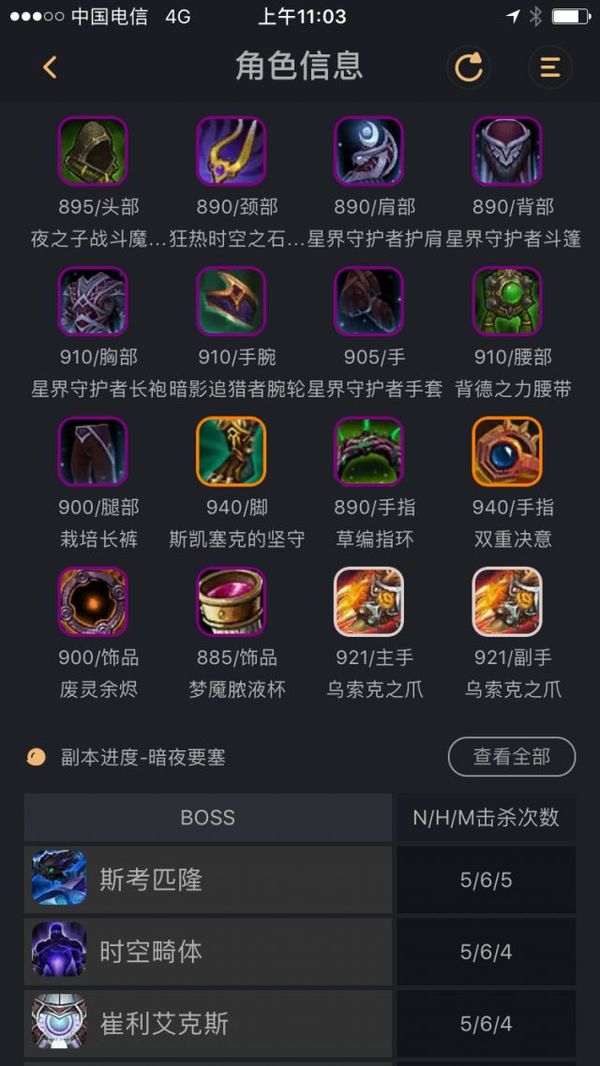Open 星界守护者护肩 shoulder item
Image resolution: width=600 pixels, height=1066 pixels.
(x=369, y=151)
